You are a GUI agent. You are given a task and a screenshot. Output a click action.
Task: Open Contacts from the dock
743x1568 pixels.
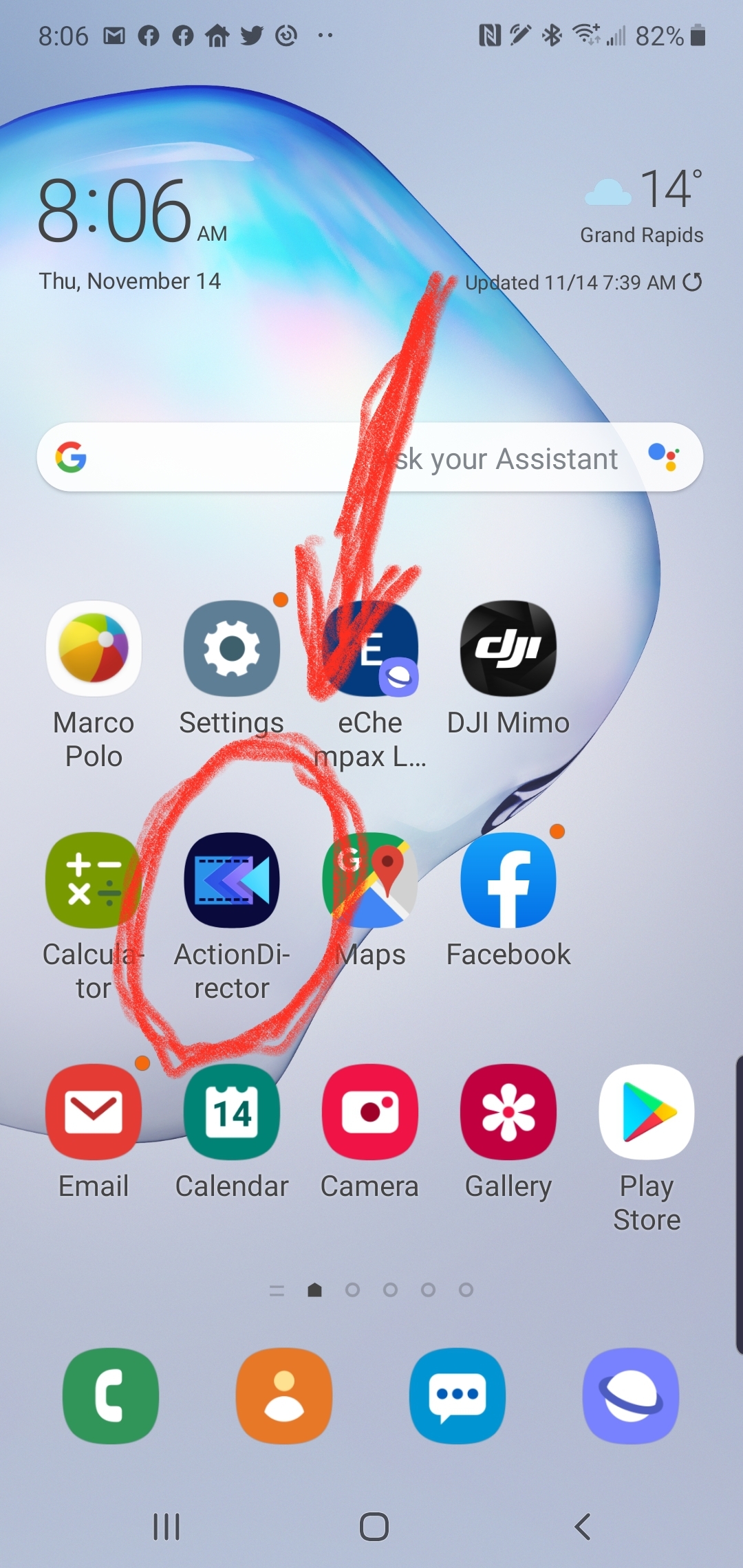(x=284, y=1395)
